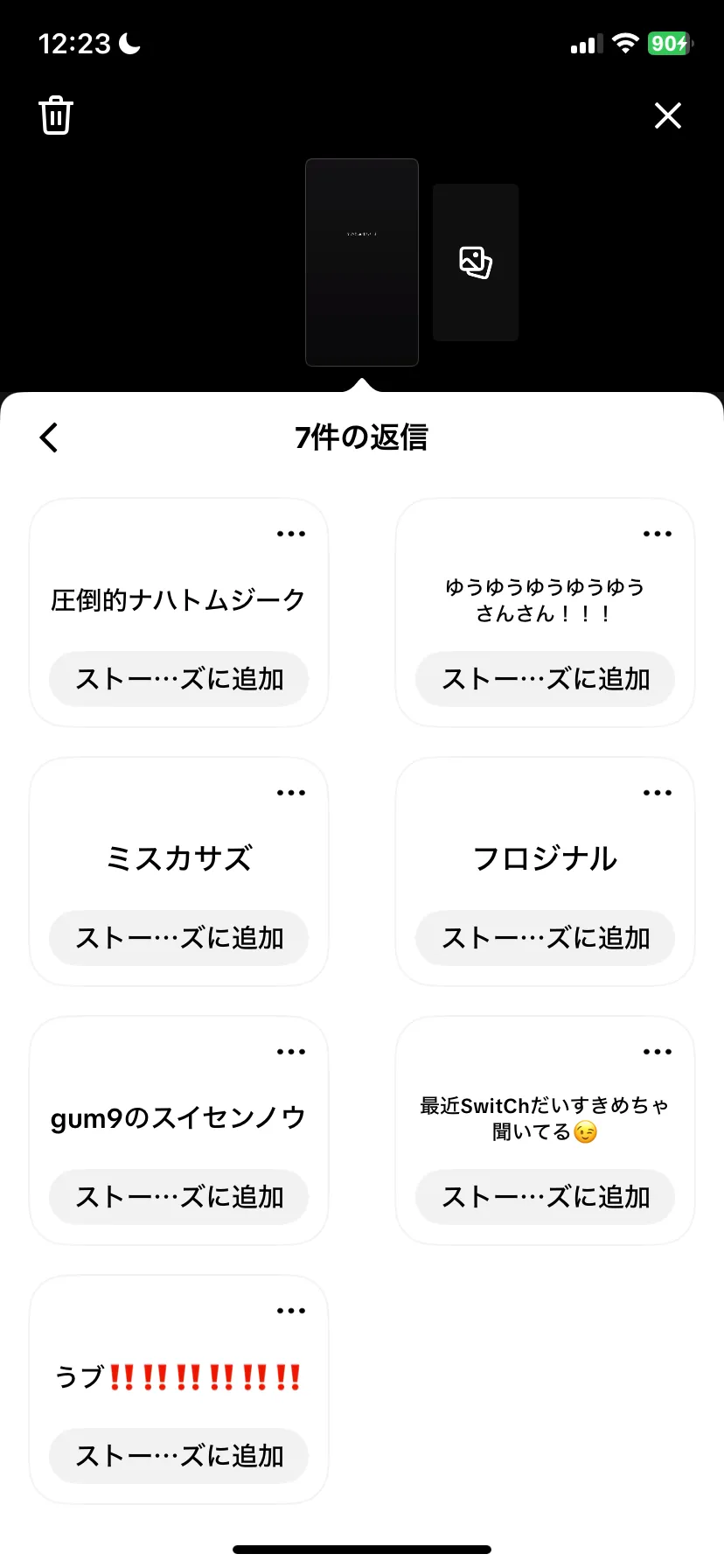Add 最近SwitChだいすき reply to story
The height and width of the screenshot is (1568, 724).
point(546,1197)
